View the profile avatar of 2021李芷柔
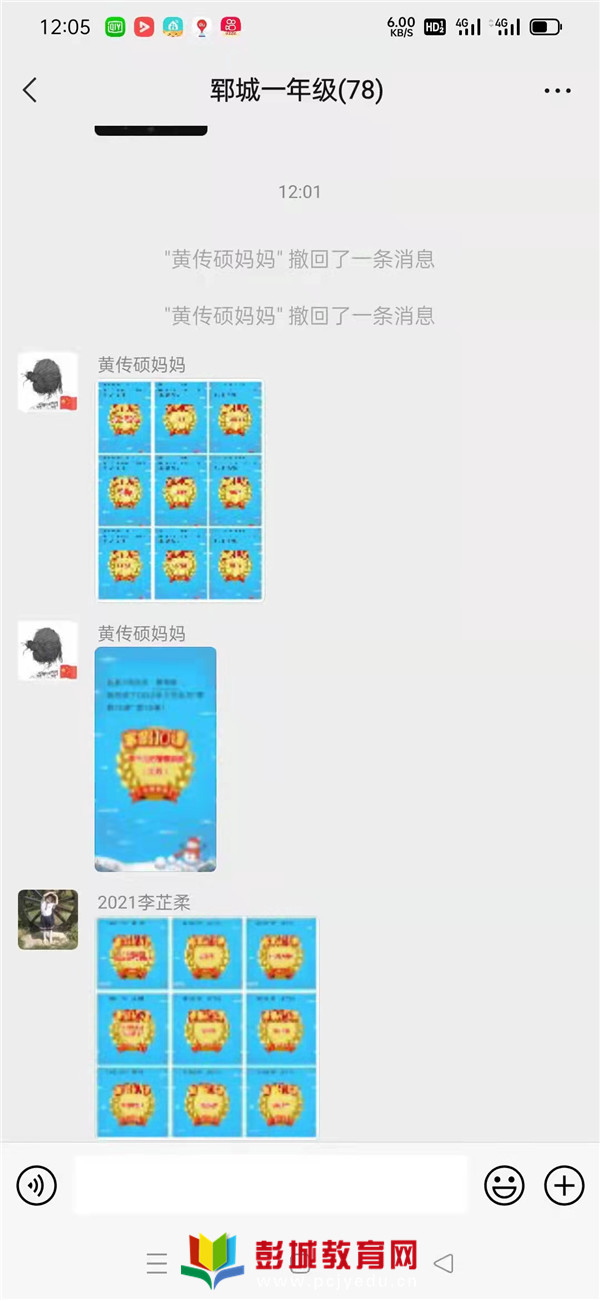 click(x=48, y=919)
